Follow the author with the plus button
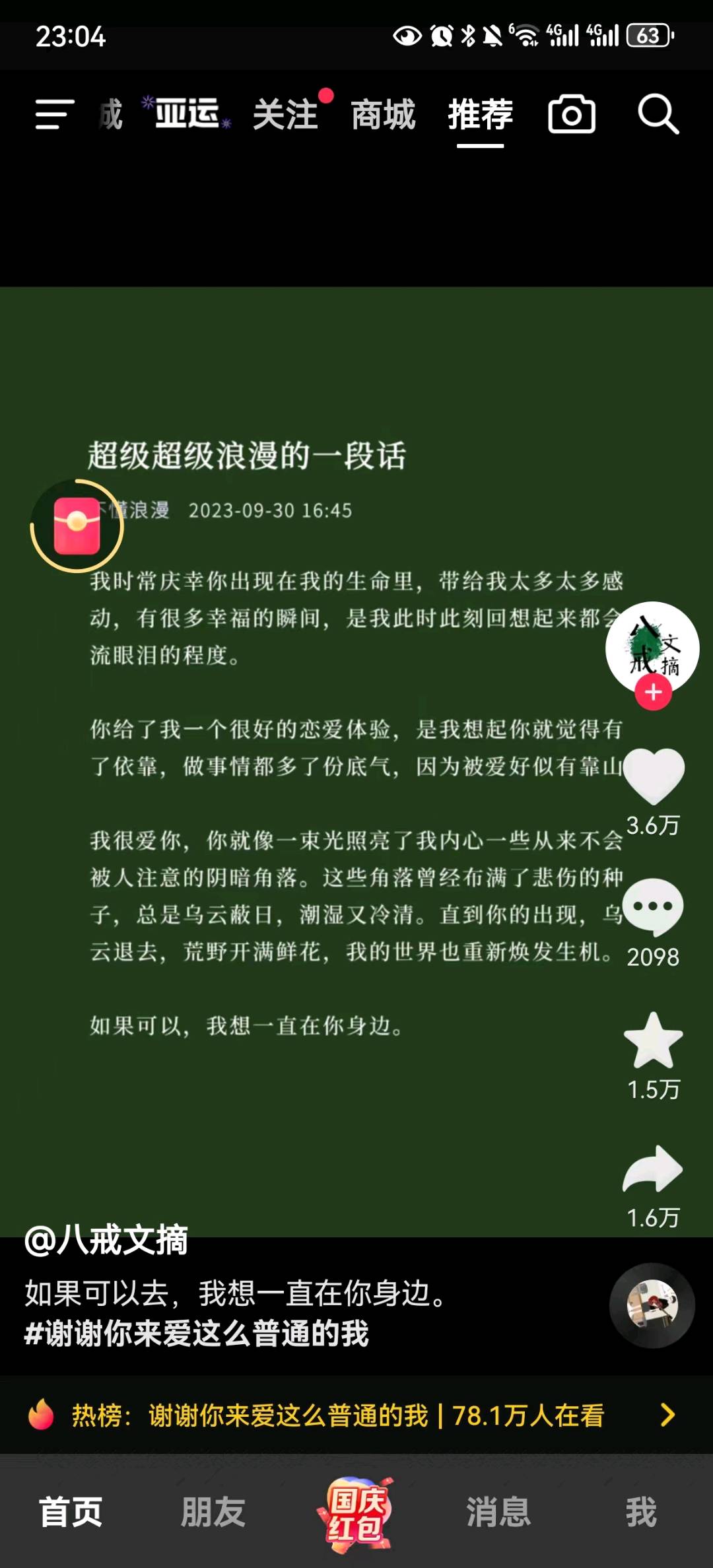713x1568 pixels. tap(654, 693)
